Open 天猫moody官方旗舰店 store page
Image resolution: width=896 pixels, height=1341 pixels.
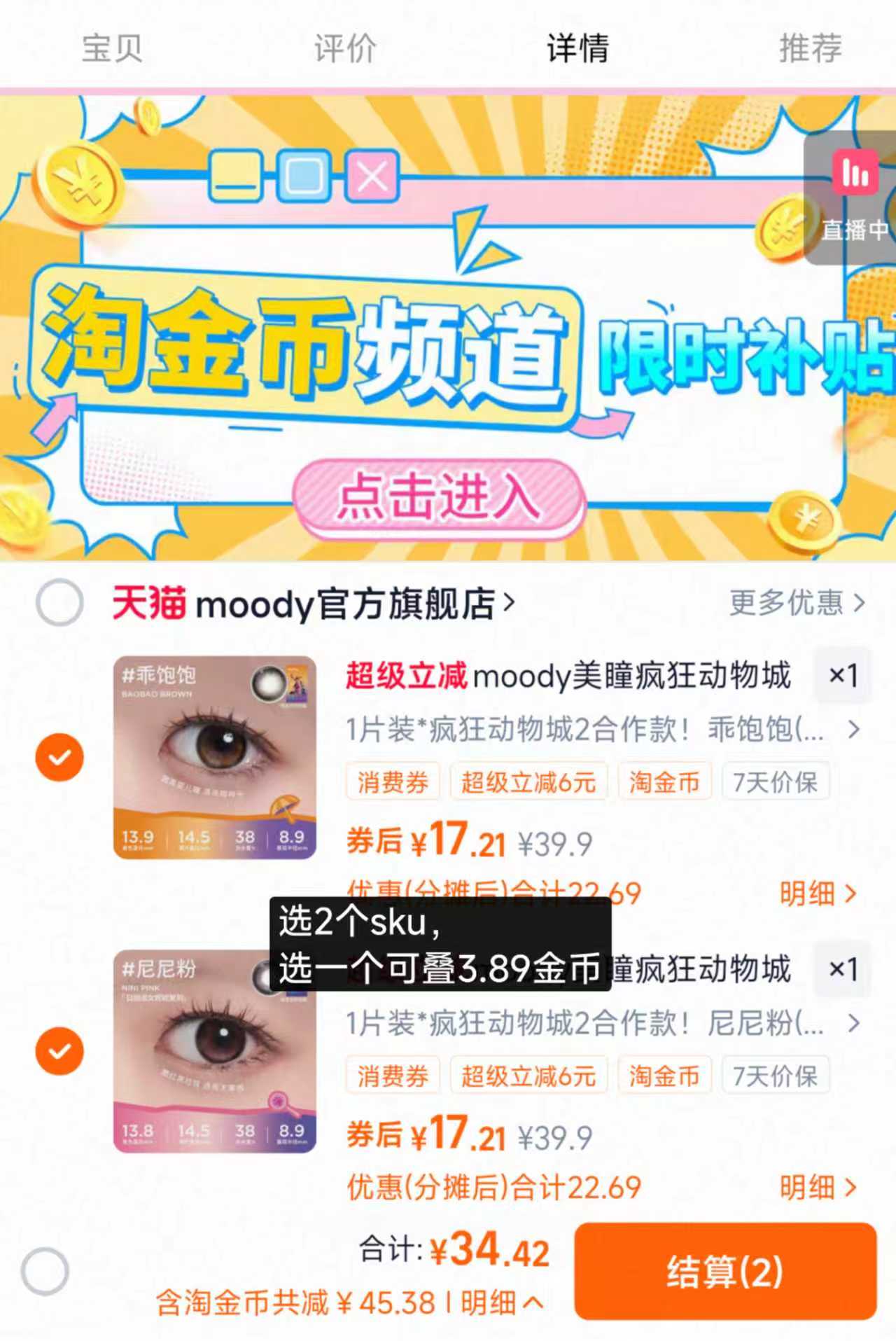click(x=315, y=604)
